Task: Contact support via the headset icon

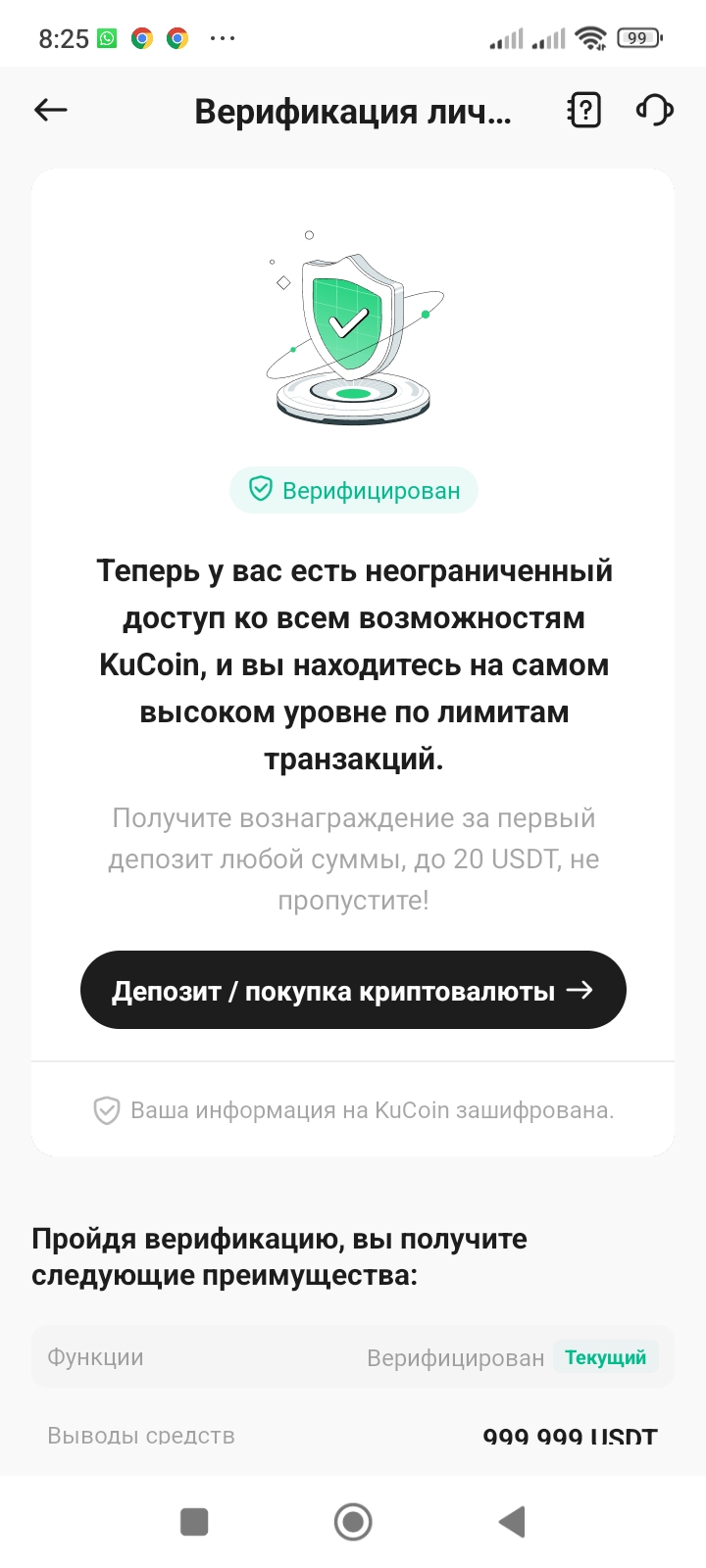Action: tap(654, 110)
